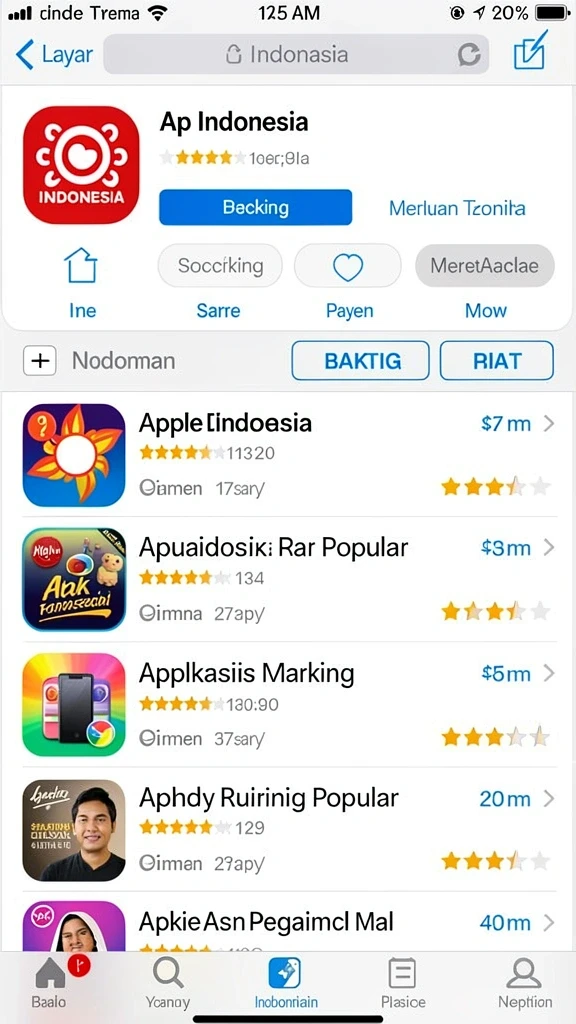The image size is (576, 1024).
Task: Choose the RIAT button
Action: (497, 360)
